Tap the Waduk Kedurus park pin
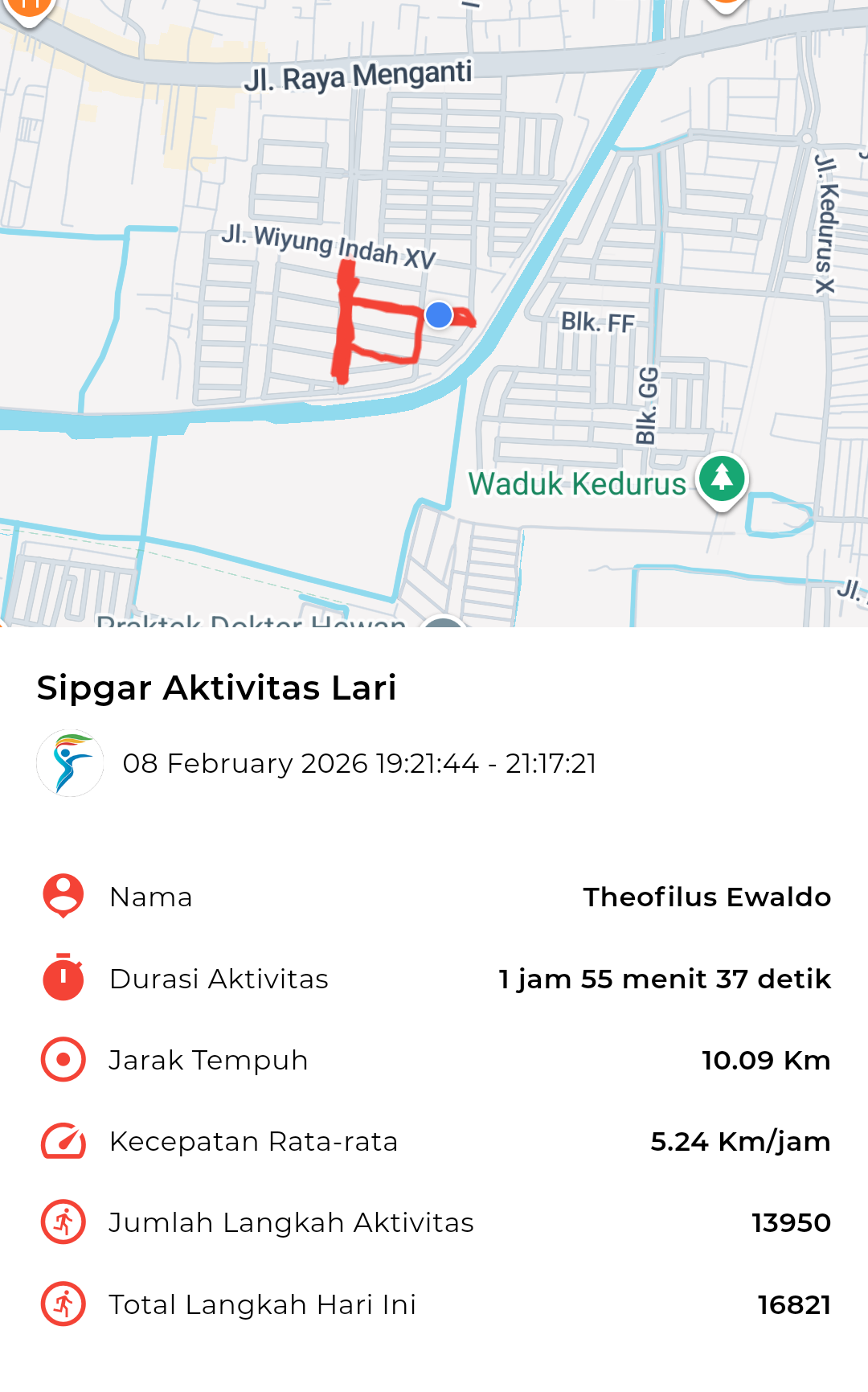The width and height of the screenshot is (868, 1392). 722,478
